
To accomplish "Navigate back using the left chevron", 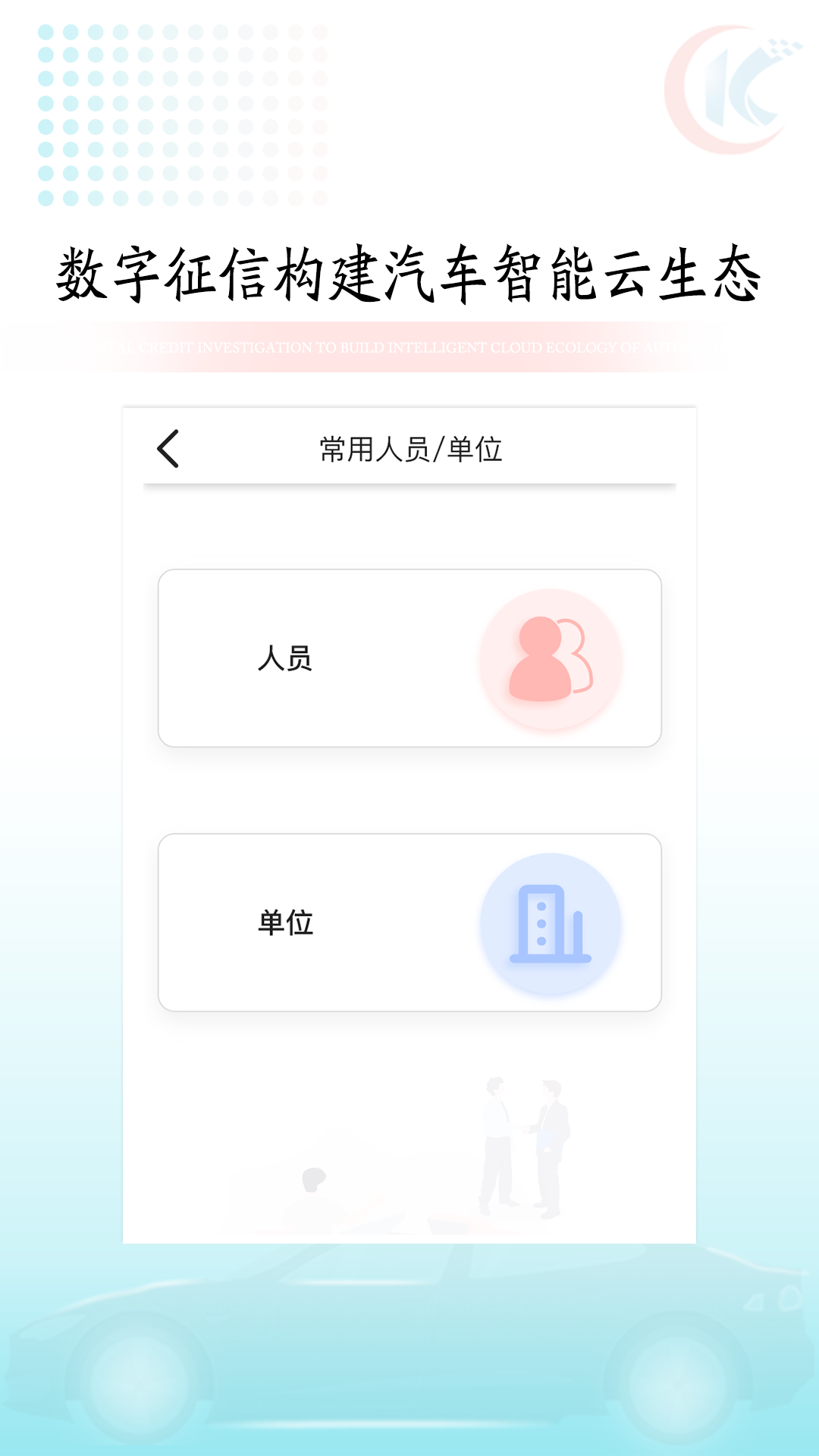I will (168, 449).
